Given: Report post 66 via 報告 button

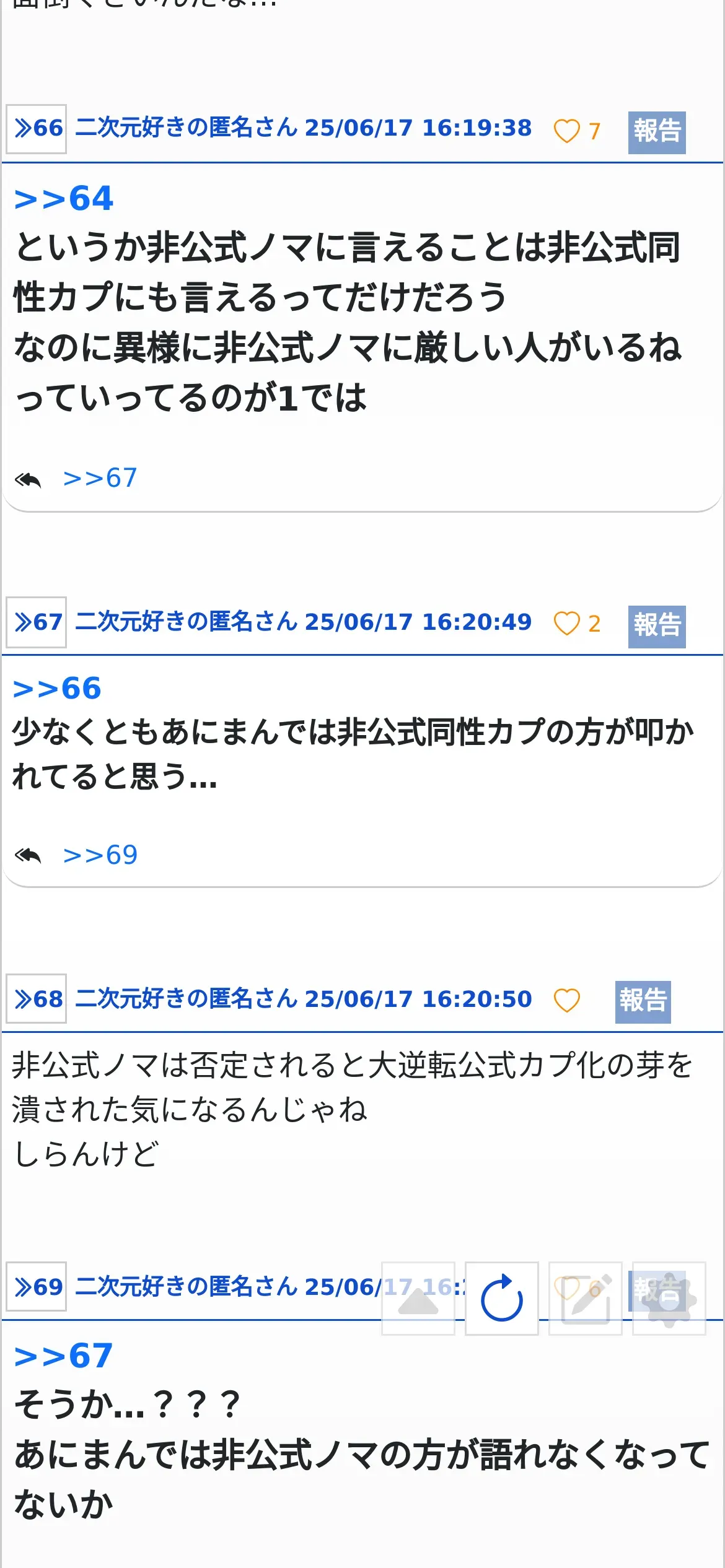Looking at the screenshot, I should tap(656, 132).
